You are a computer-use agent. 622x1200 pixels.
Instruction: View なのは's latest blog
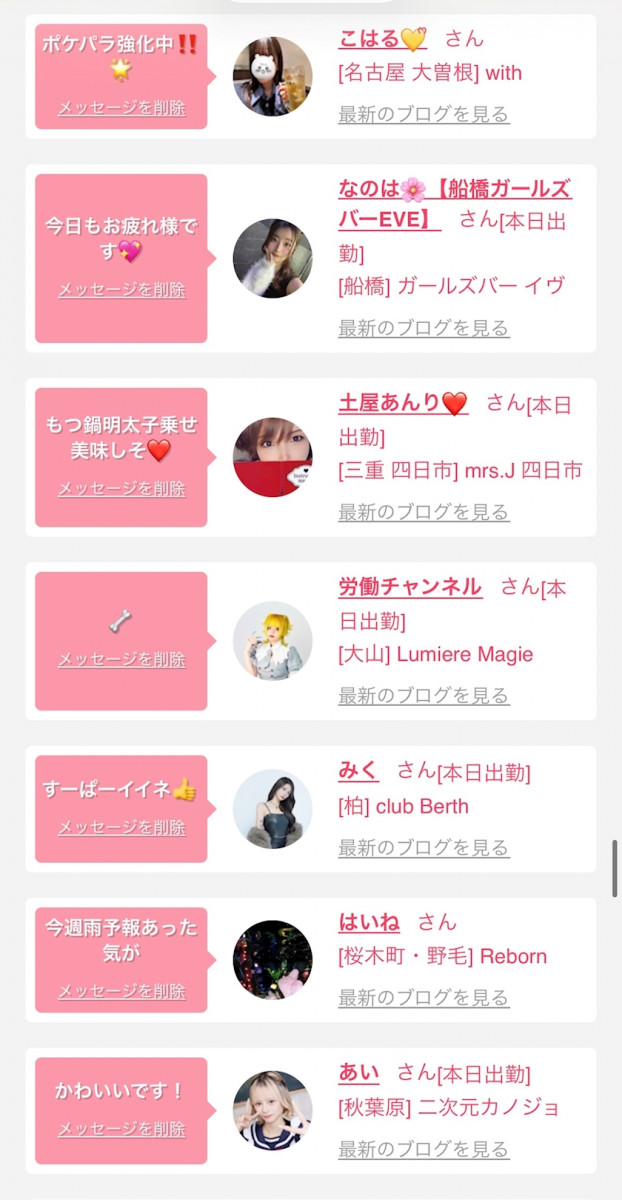[x=423, y=328]
